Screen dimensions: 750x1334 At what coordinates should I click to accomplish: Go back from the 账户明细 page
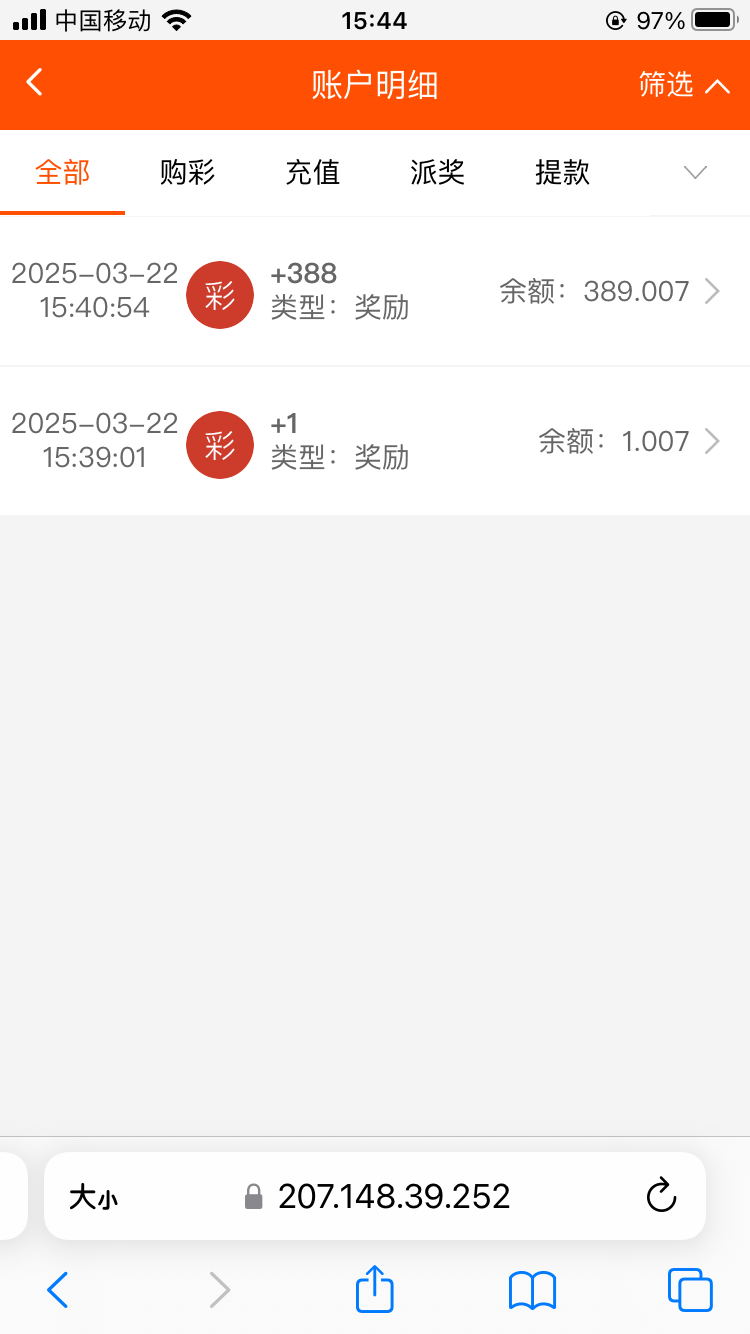click(35, 83)
